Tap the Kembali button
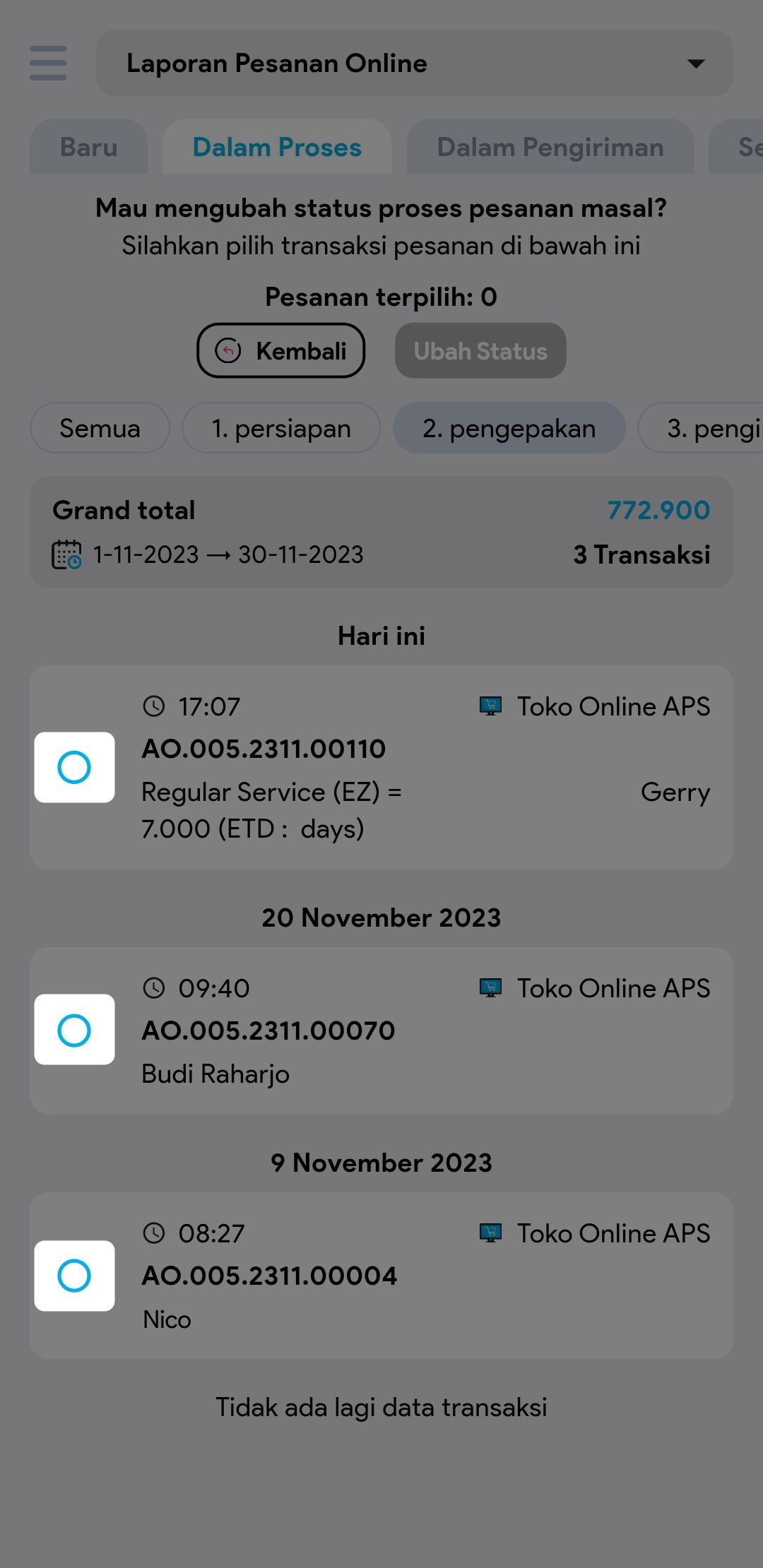 click(x=280, y=350)
